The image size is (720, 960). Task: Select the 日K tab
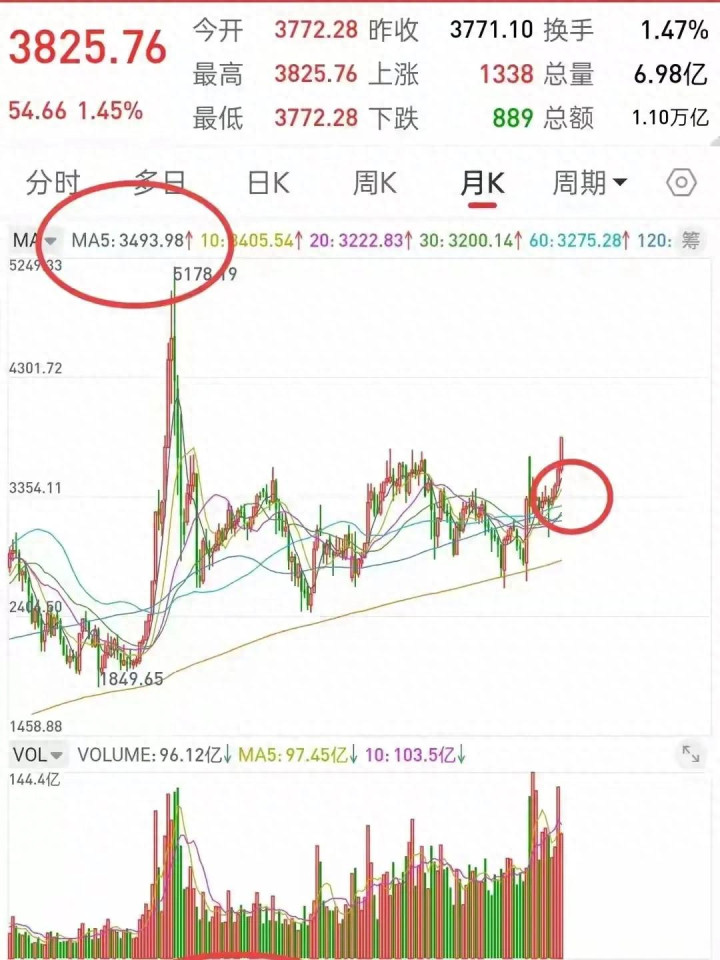pos(268,183)
